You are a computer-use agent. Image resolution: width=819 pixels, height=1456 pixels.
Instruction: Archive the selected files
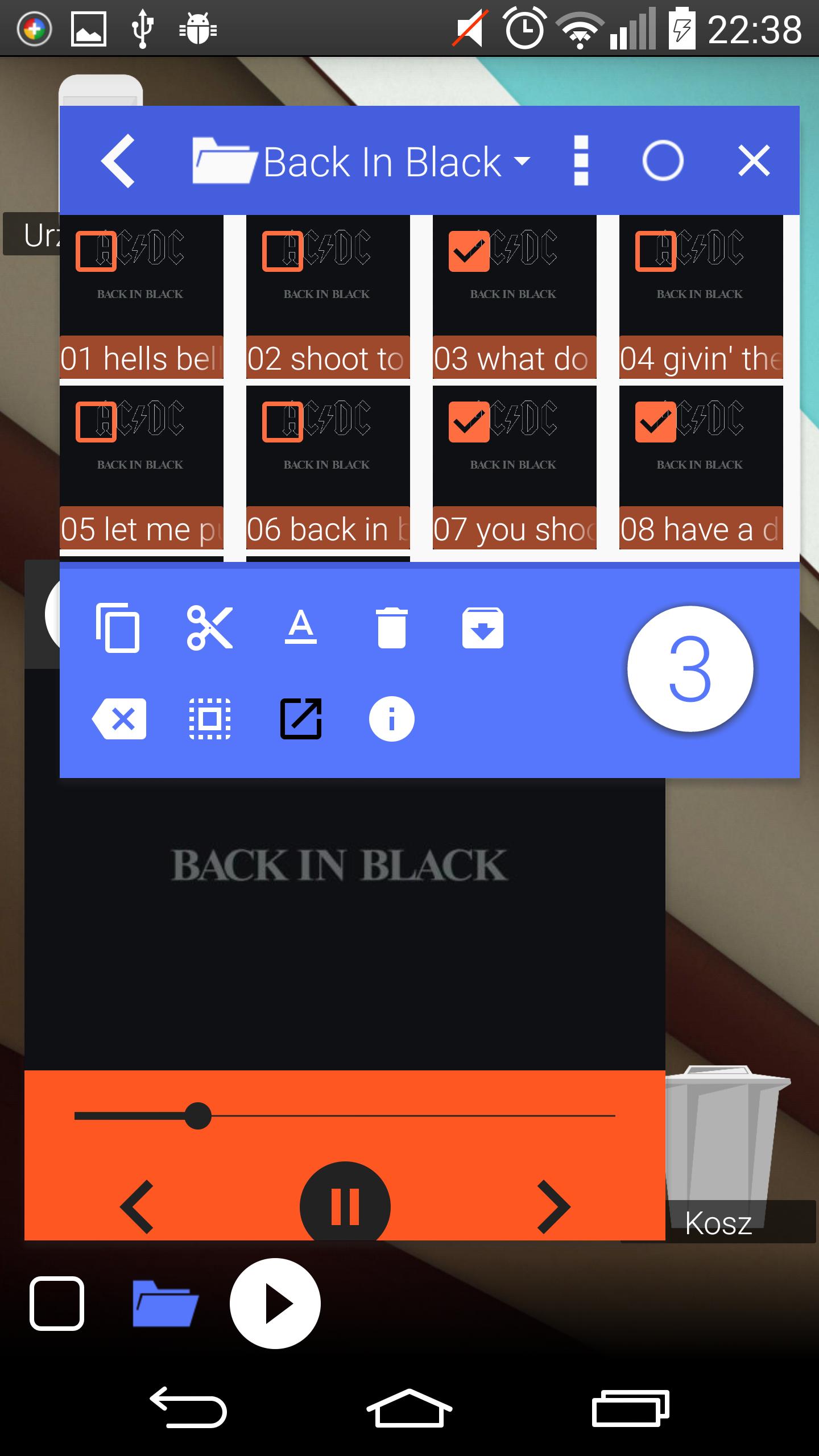click(x=482, y=627)
